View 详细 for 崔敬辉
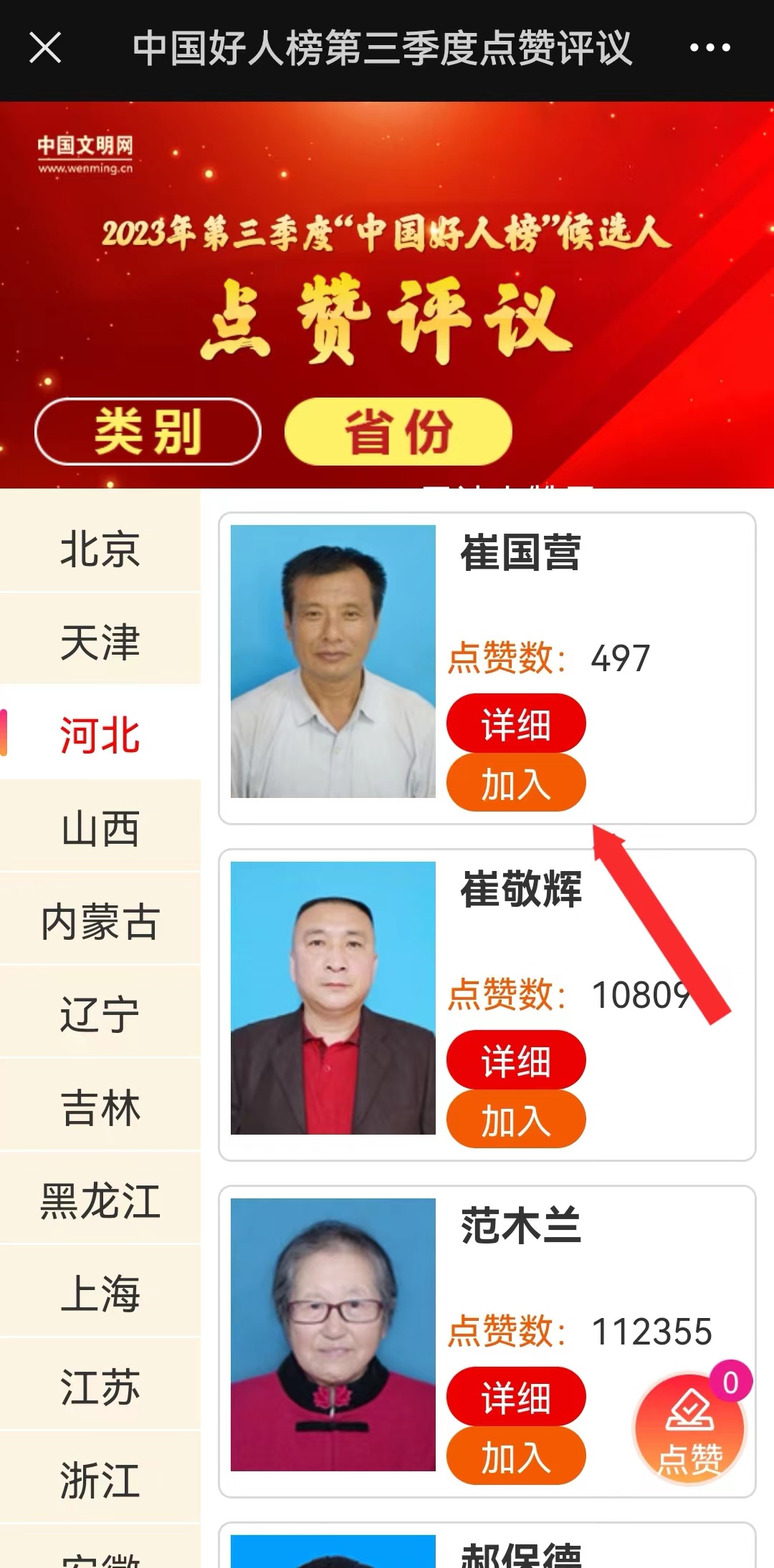 [516, 1060]
